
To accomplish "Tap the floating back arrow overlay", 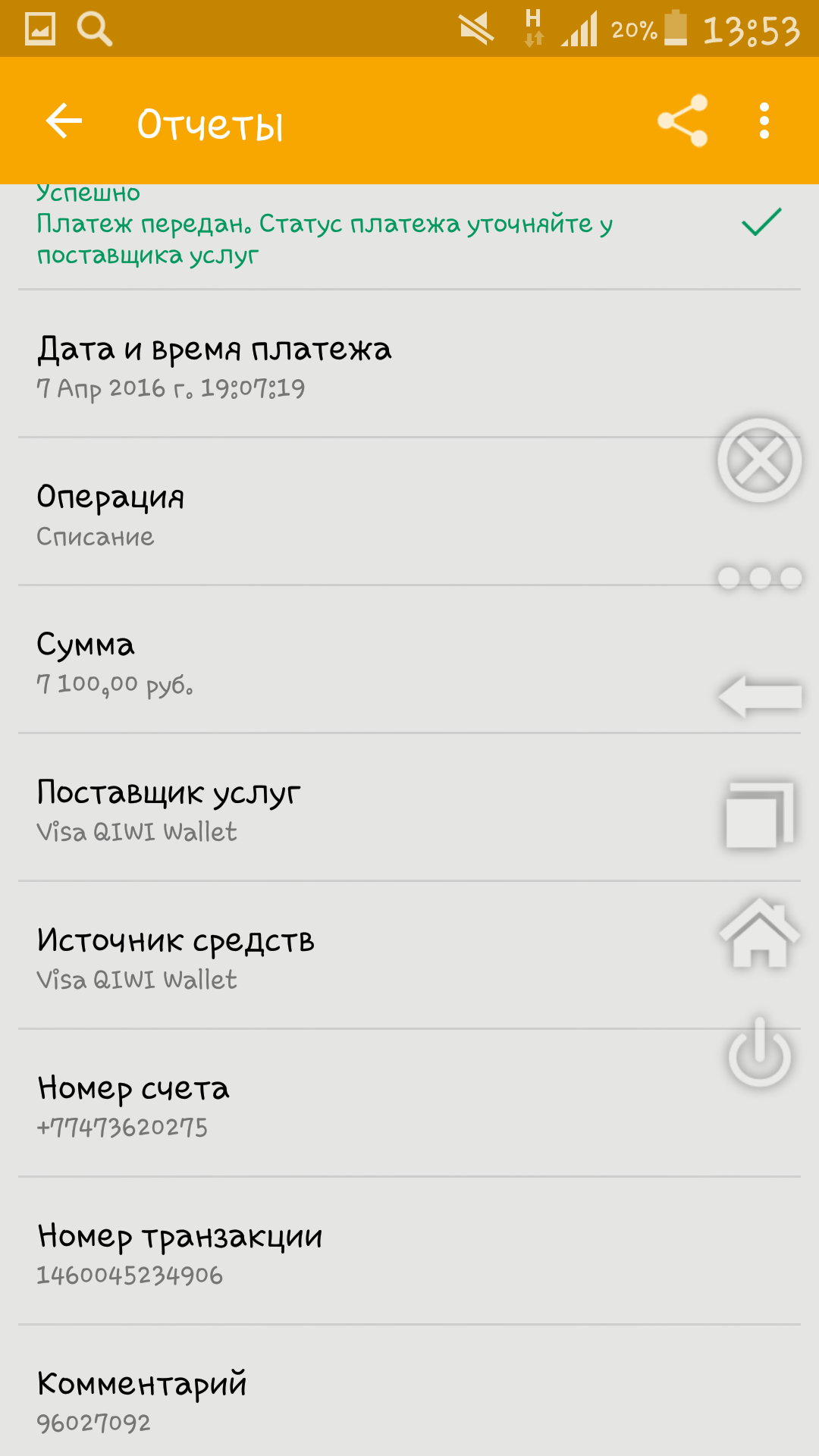I will point(760,697).
